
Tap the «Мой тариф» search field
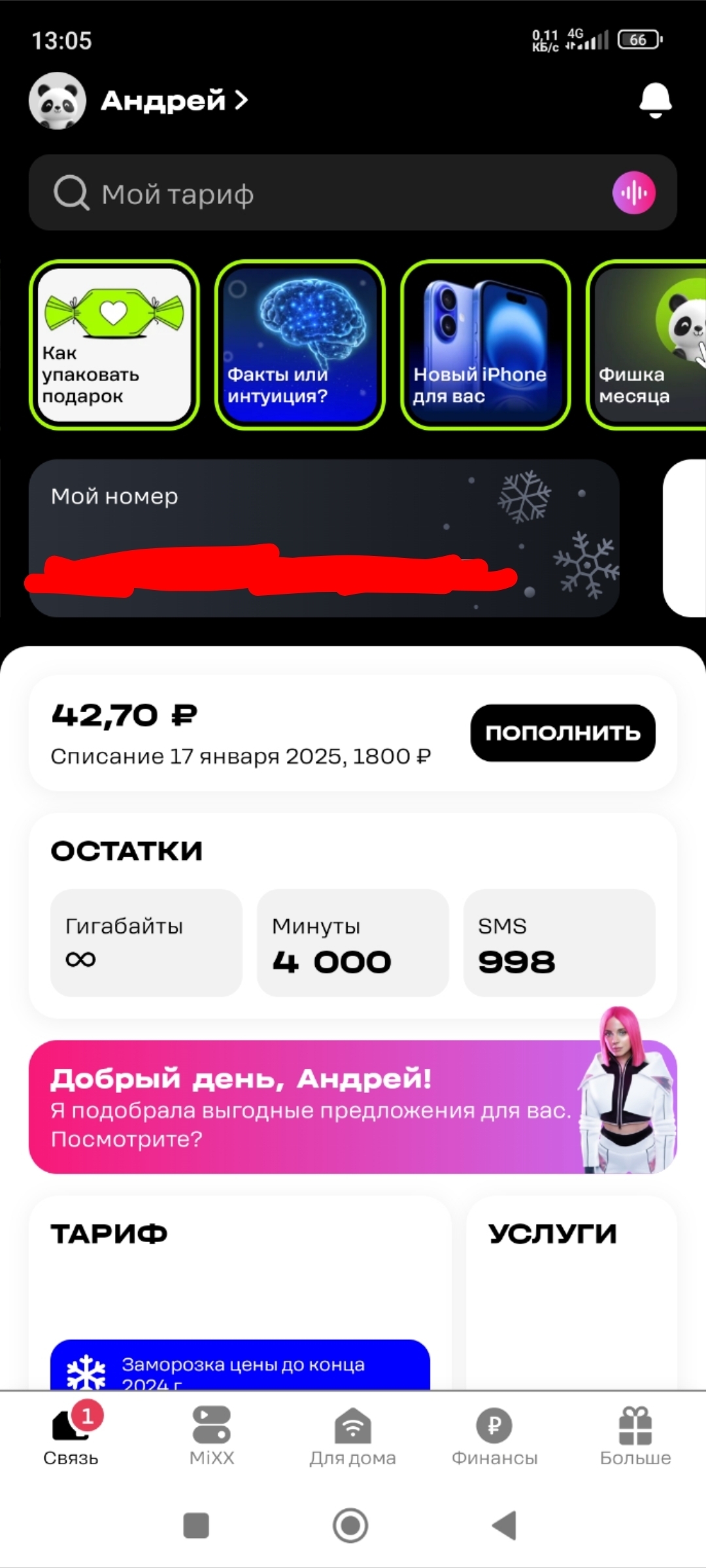327,193
